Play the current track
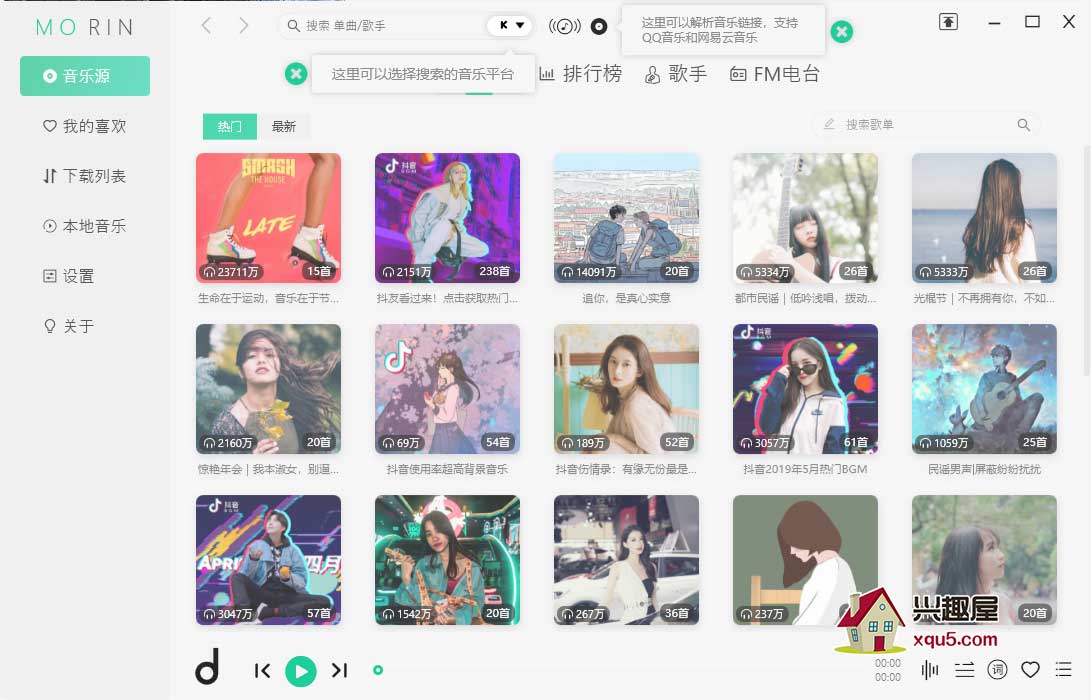This screenshot has height=700, width=1091. pos(300,670)
